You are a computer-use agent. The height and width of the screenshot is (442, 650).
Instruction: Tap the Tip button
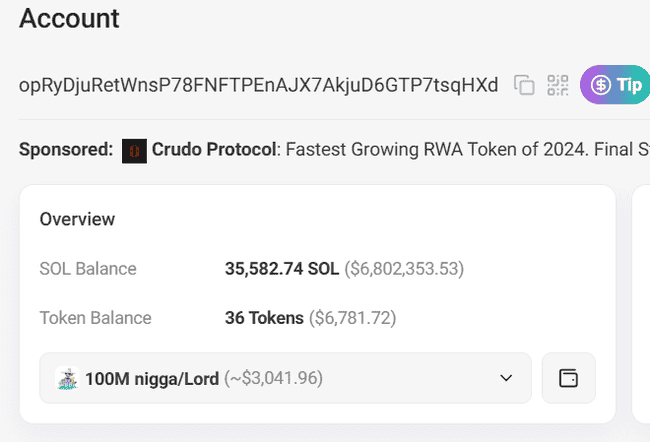[616, 85]
